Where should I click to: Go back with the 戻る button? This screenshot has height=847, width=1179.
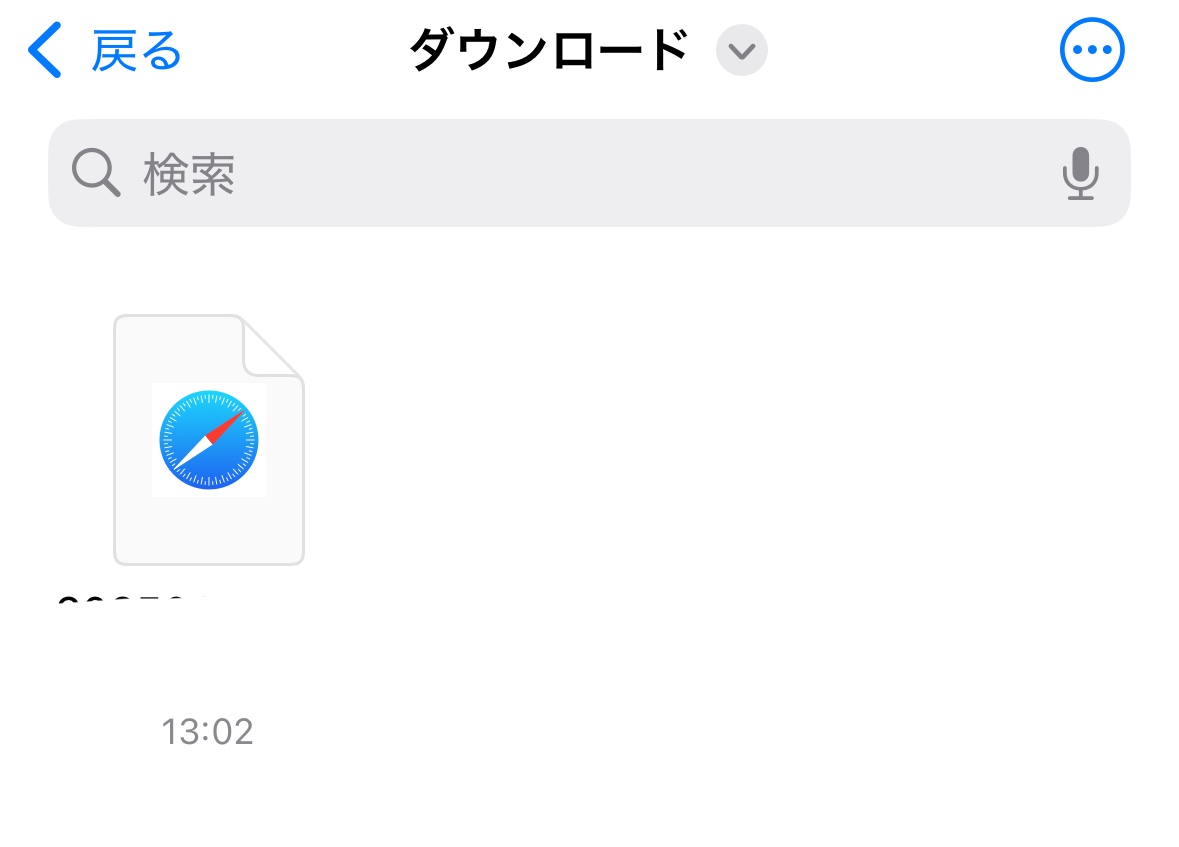[105, 51]
